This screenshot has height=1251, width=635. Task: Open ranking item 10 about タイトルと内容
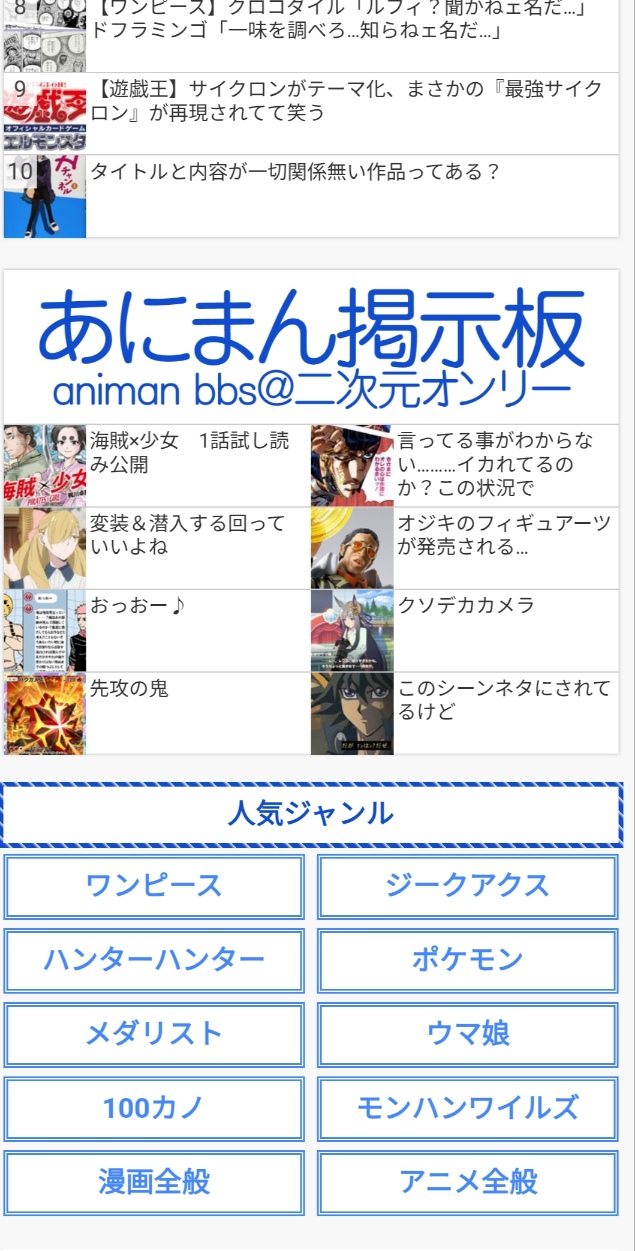point(311,196)
